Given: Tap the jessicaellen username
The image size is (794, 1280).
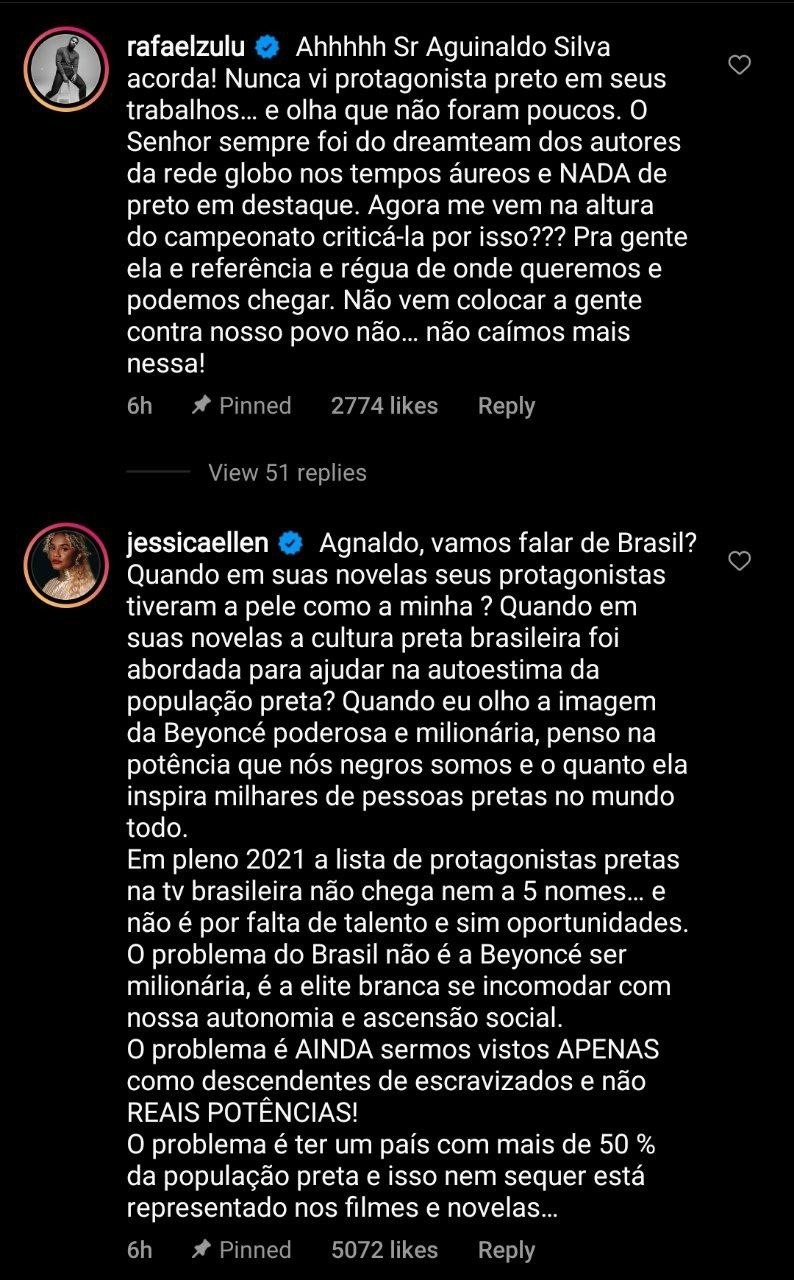Looking at the screenshot, I should 198,542.
